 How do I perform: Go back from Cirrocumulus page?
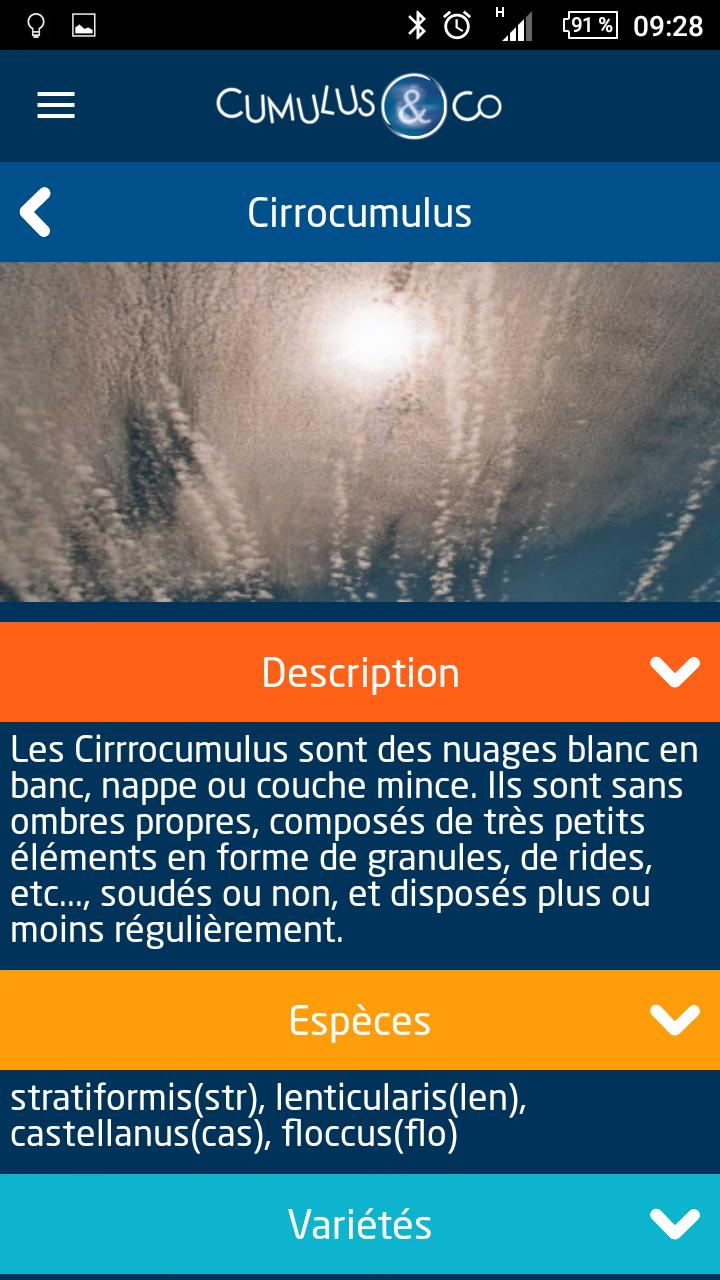point(36,213)
